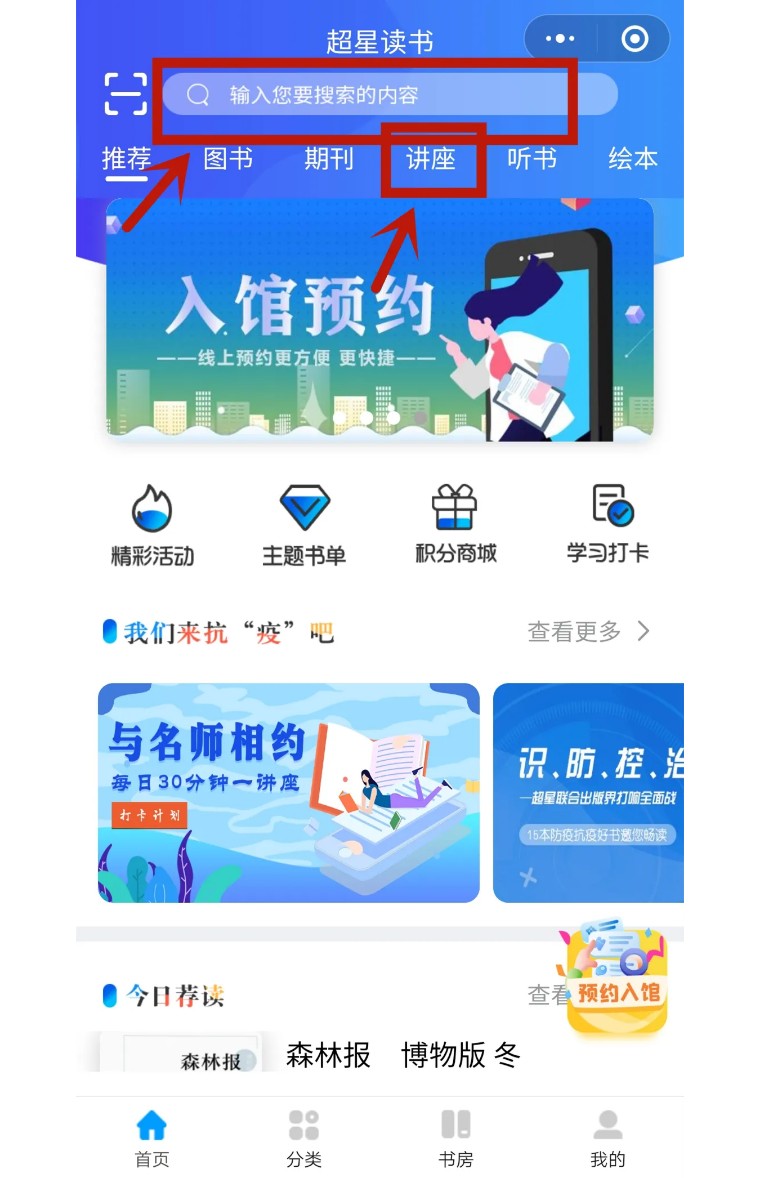Open 学习打卡

608,527
